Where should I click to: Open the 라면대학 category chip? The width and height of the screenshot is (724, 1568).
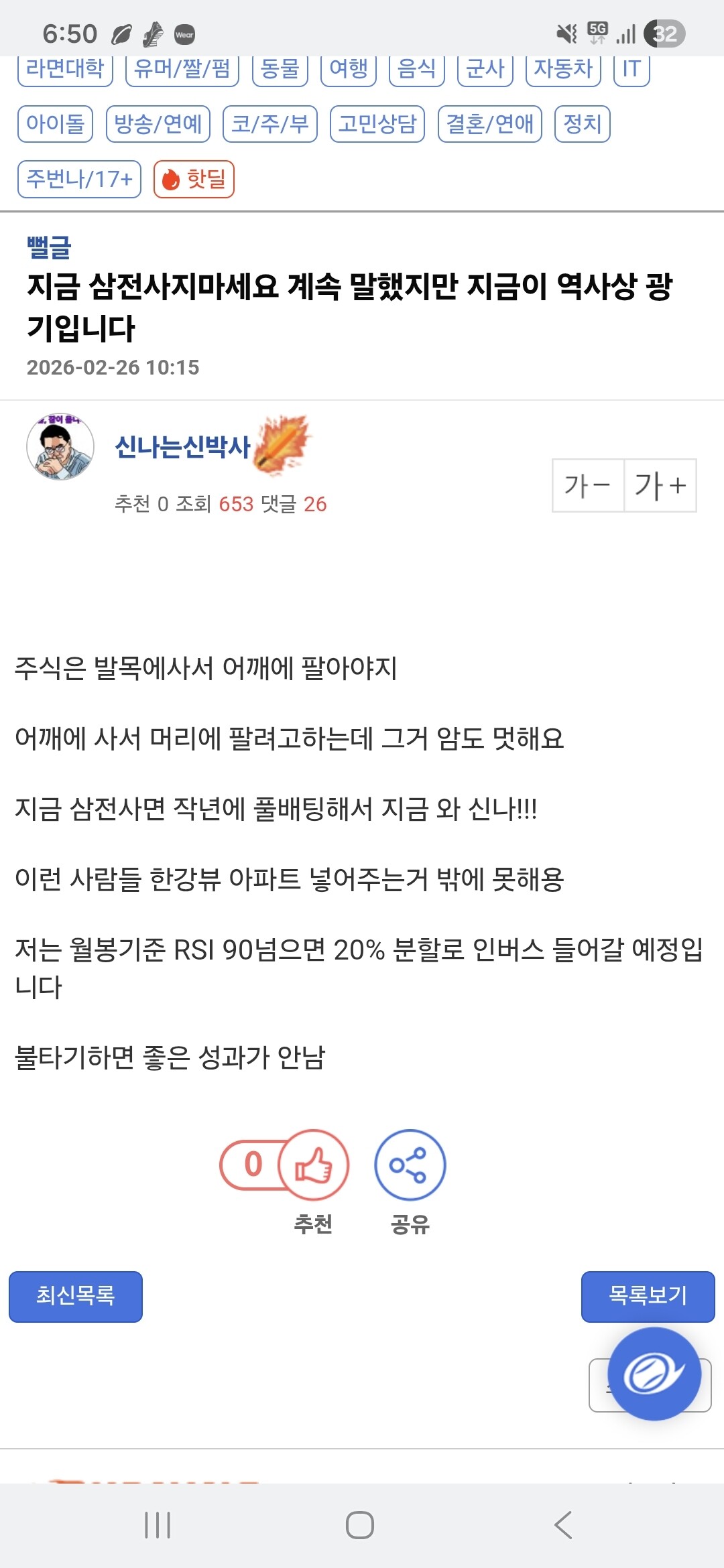coord(65,70)
